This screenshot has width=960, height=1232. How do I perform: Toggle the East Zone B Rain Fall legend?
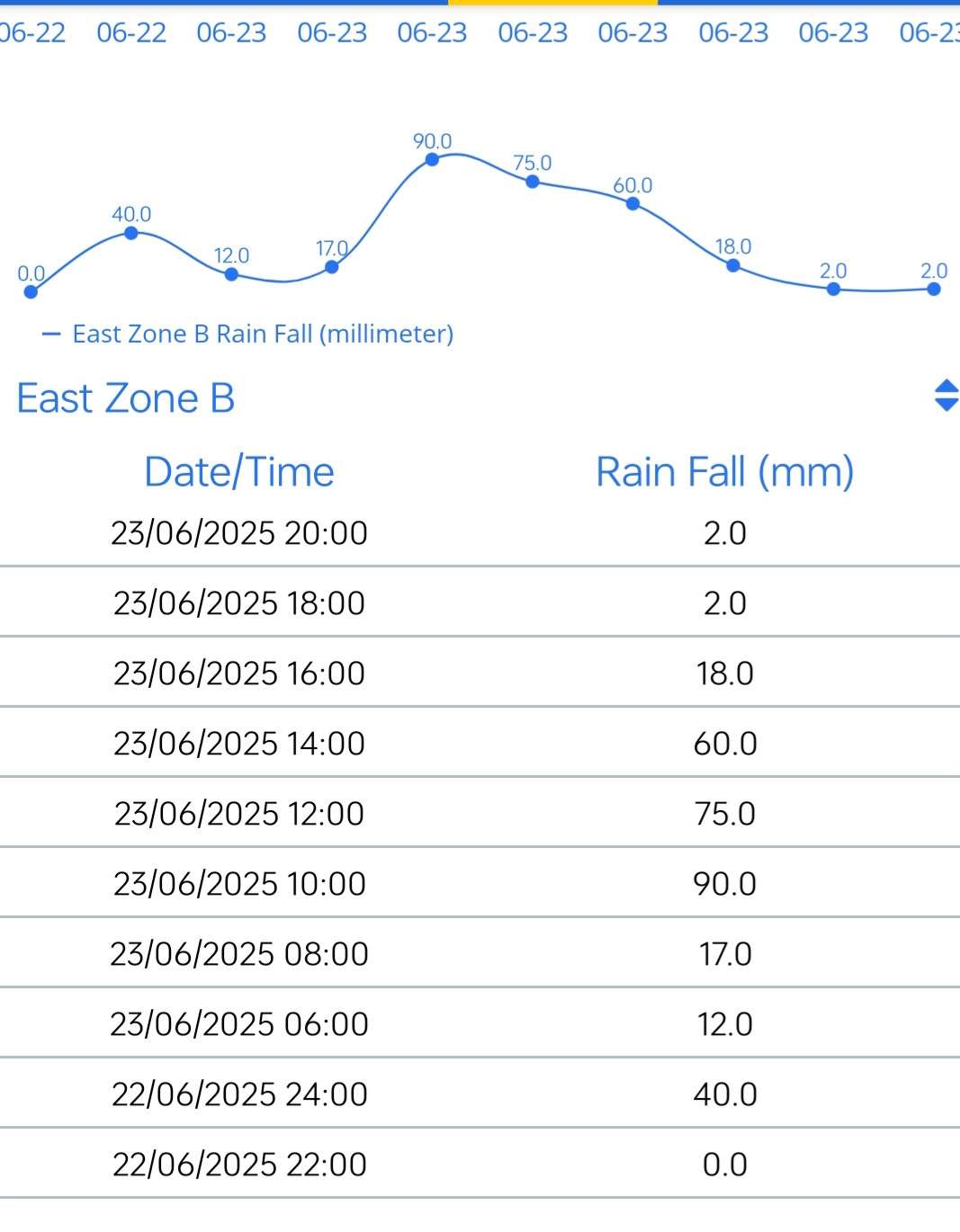click(248, 335)
